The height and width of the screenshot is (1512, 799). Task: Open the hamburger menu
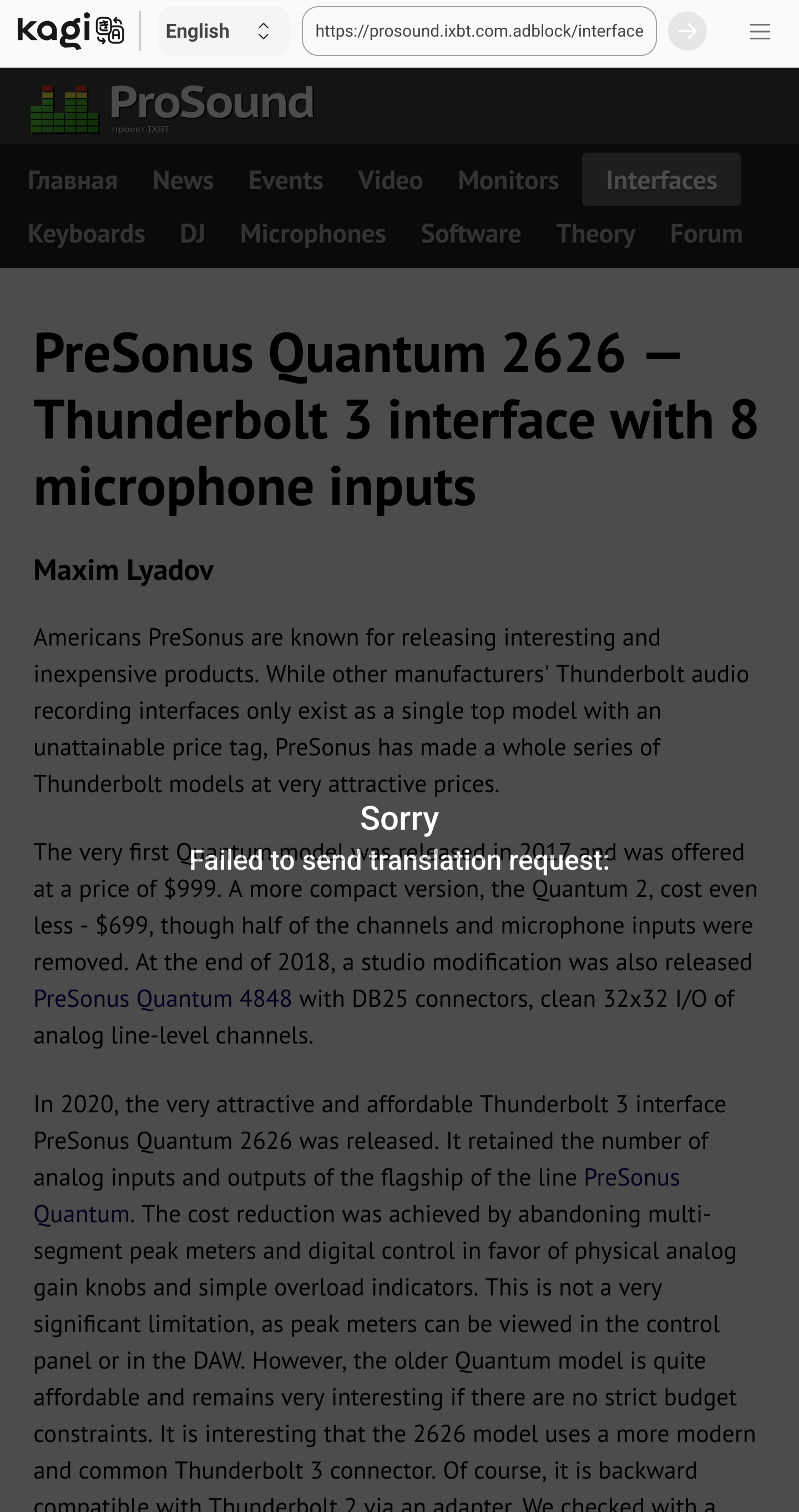pos(760,31)
